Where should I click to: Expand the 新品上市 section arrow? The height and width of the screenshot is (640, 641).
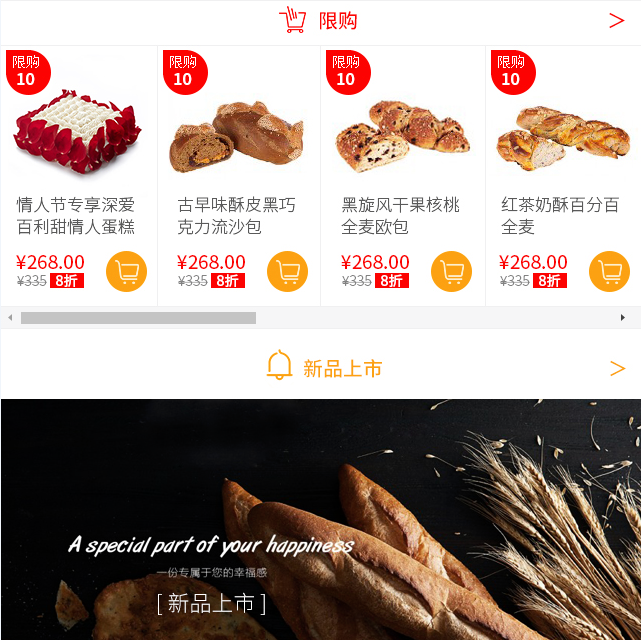click(617, 368)
